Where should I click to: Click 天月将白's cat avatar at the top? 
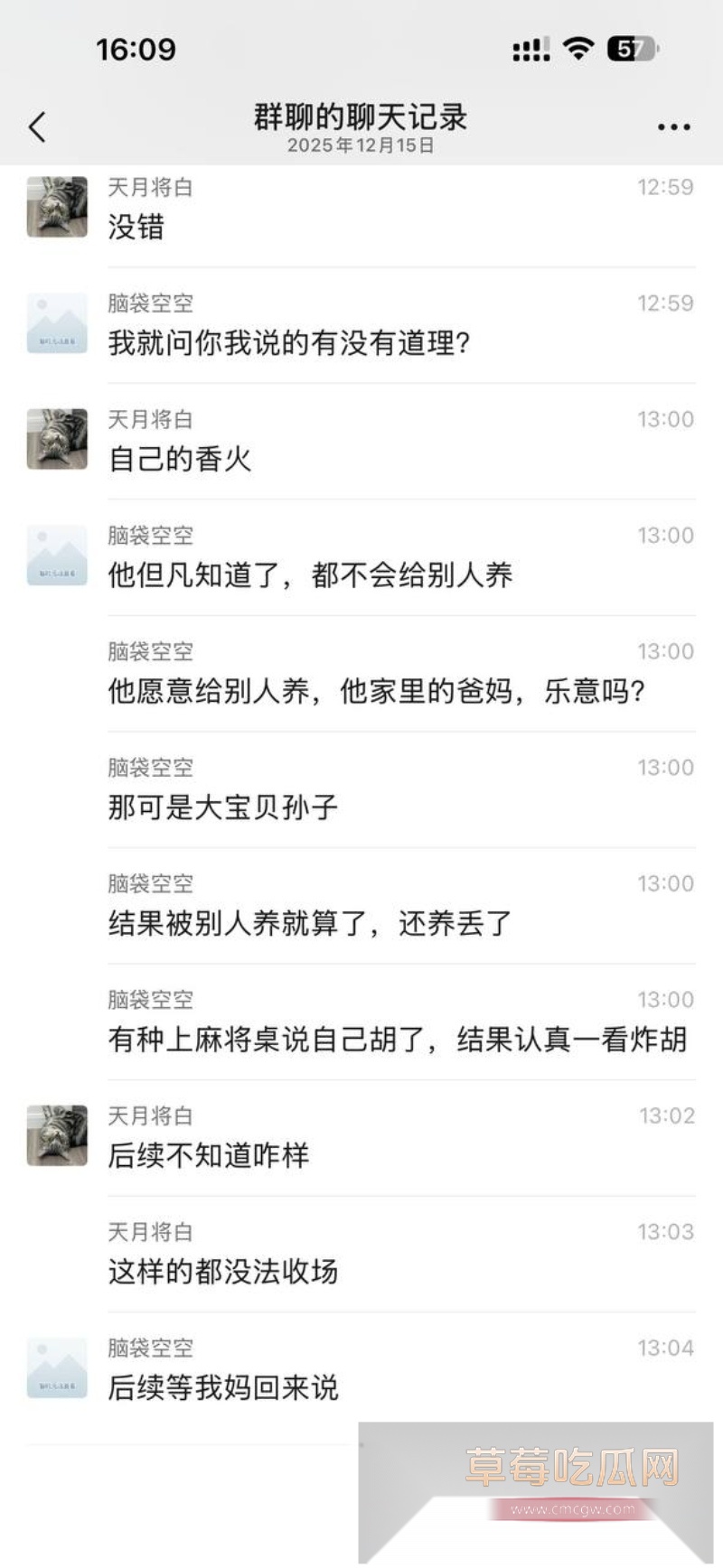56,207
